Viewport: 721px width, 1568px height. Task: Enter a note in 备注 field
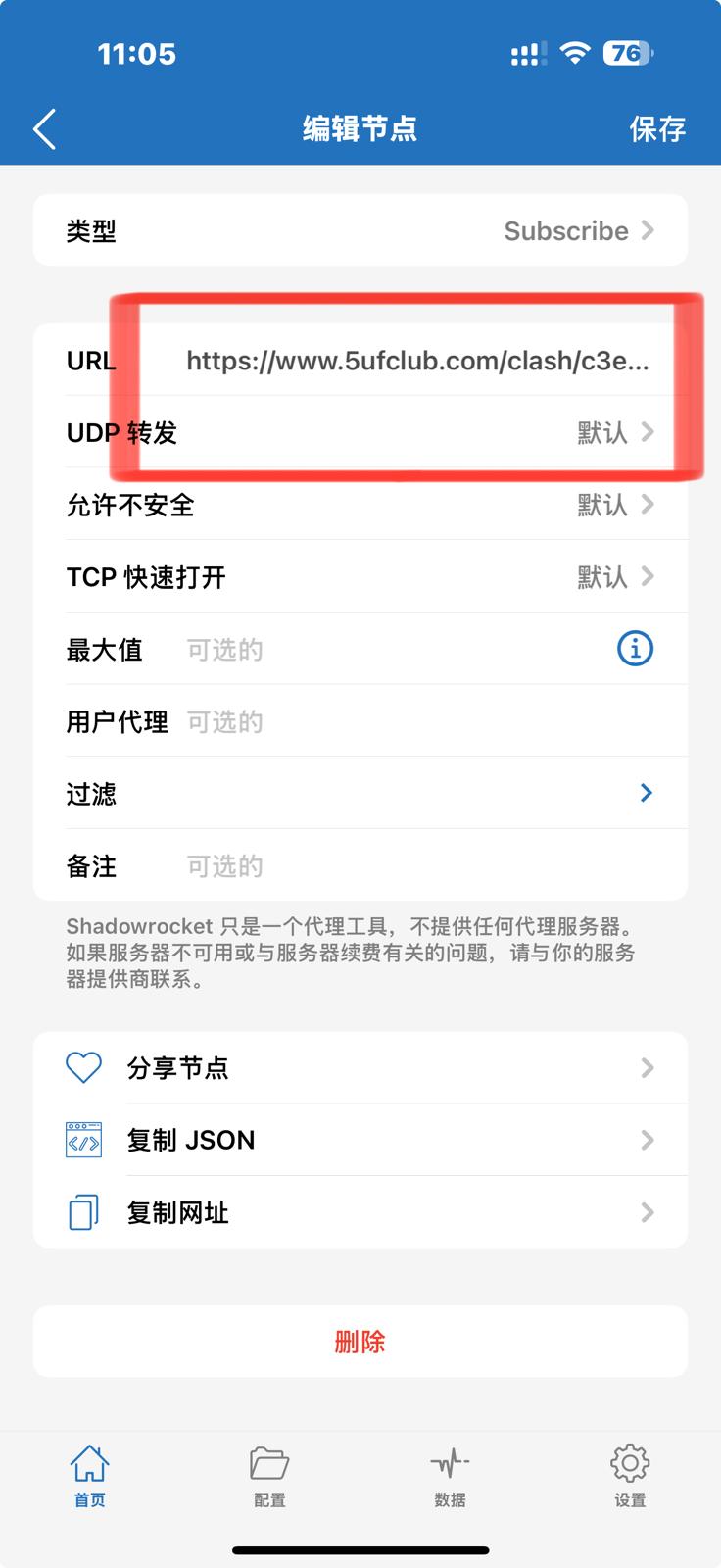tap(411, 866)
